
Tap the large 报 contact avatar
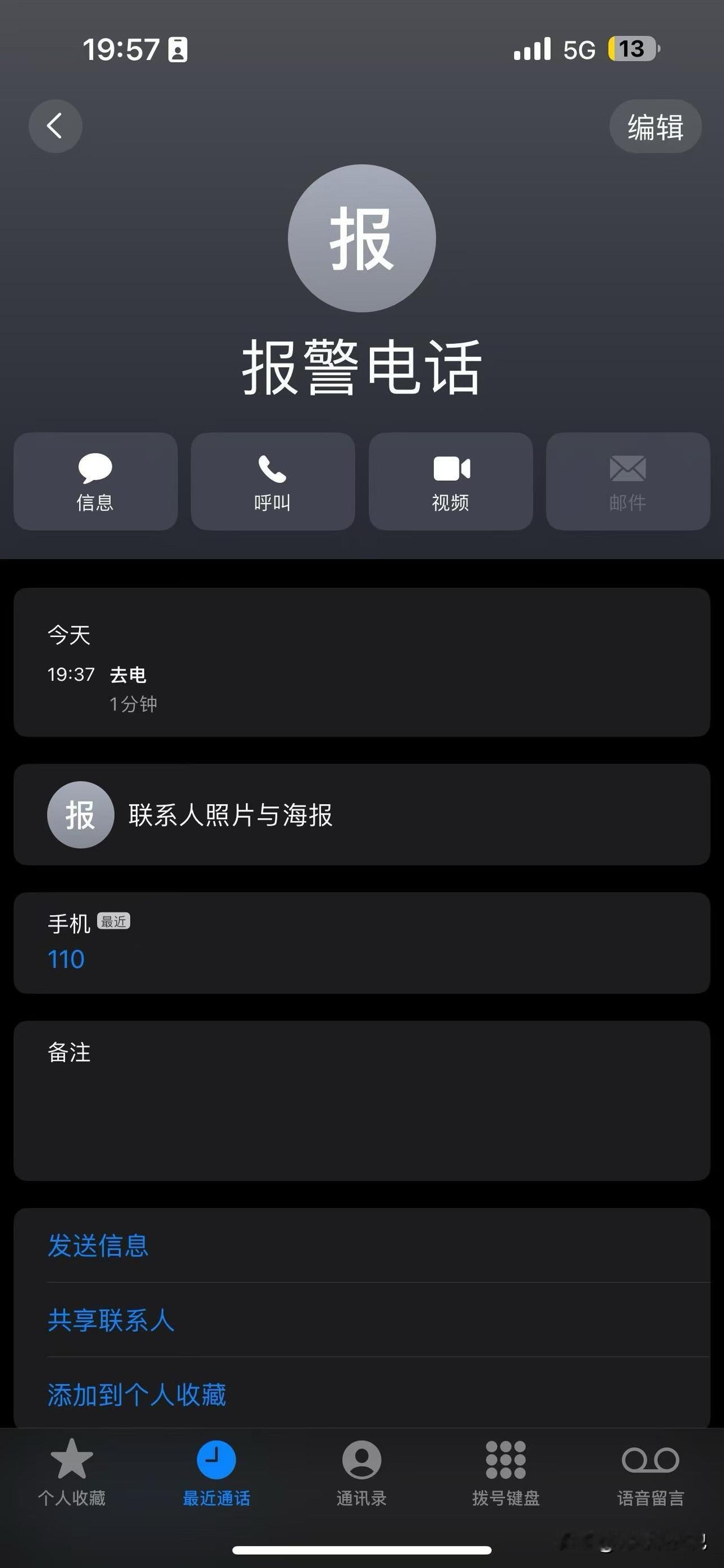361,238
